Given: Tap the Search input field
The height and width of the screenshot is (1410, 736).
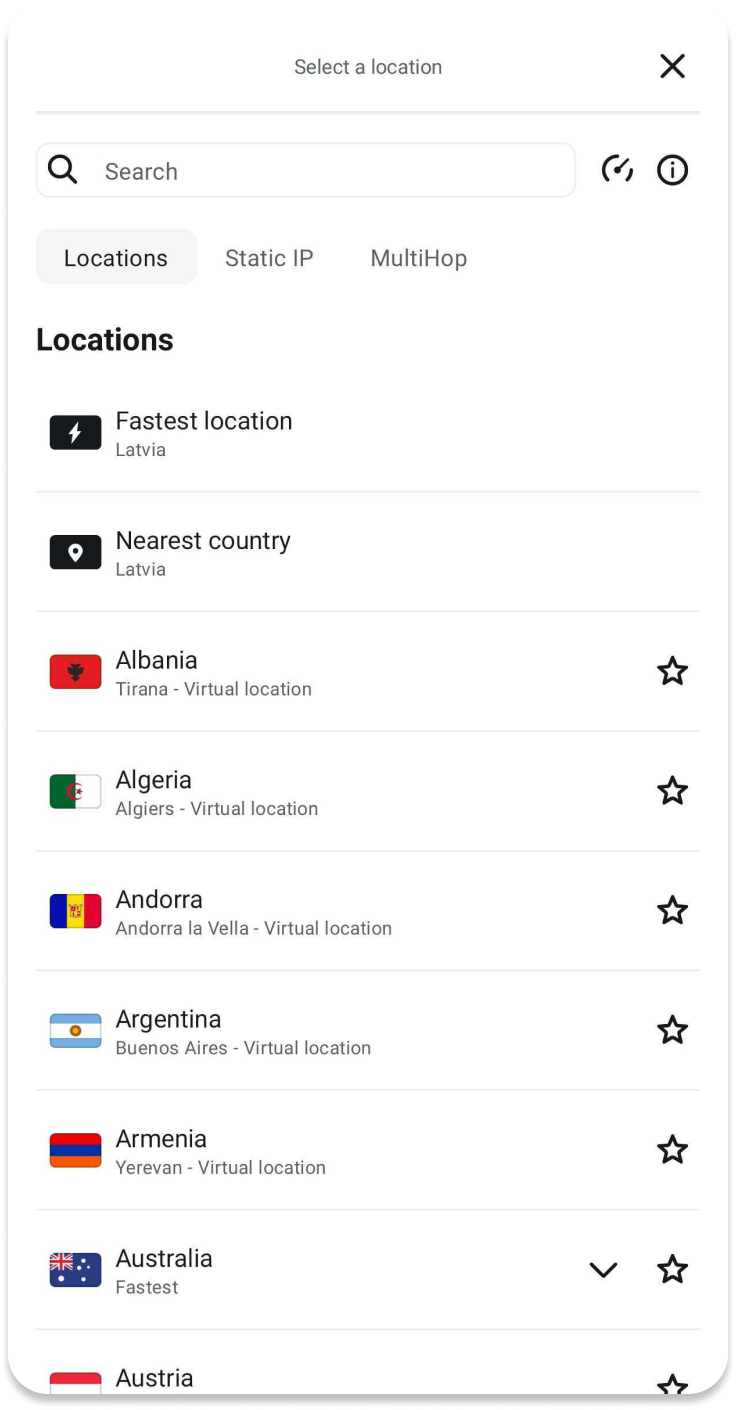Looking at the screenshot, I should point(320,171).
